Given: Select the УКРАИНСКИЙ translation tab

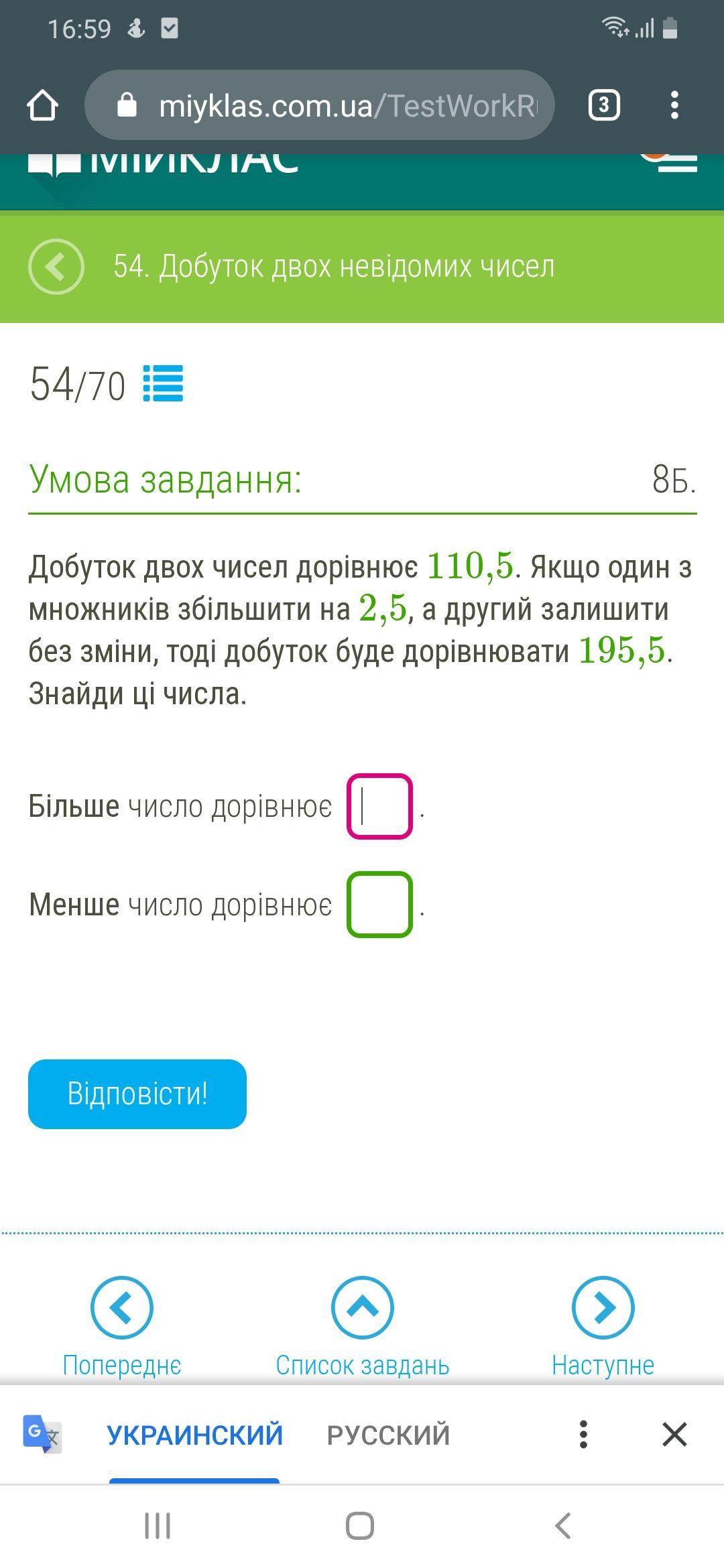Looking at the screenshot, I should (x=194, y=1435).
